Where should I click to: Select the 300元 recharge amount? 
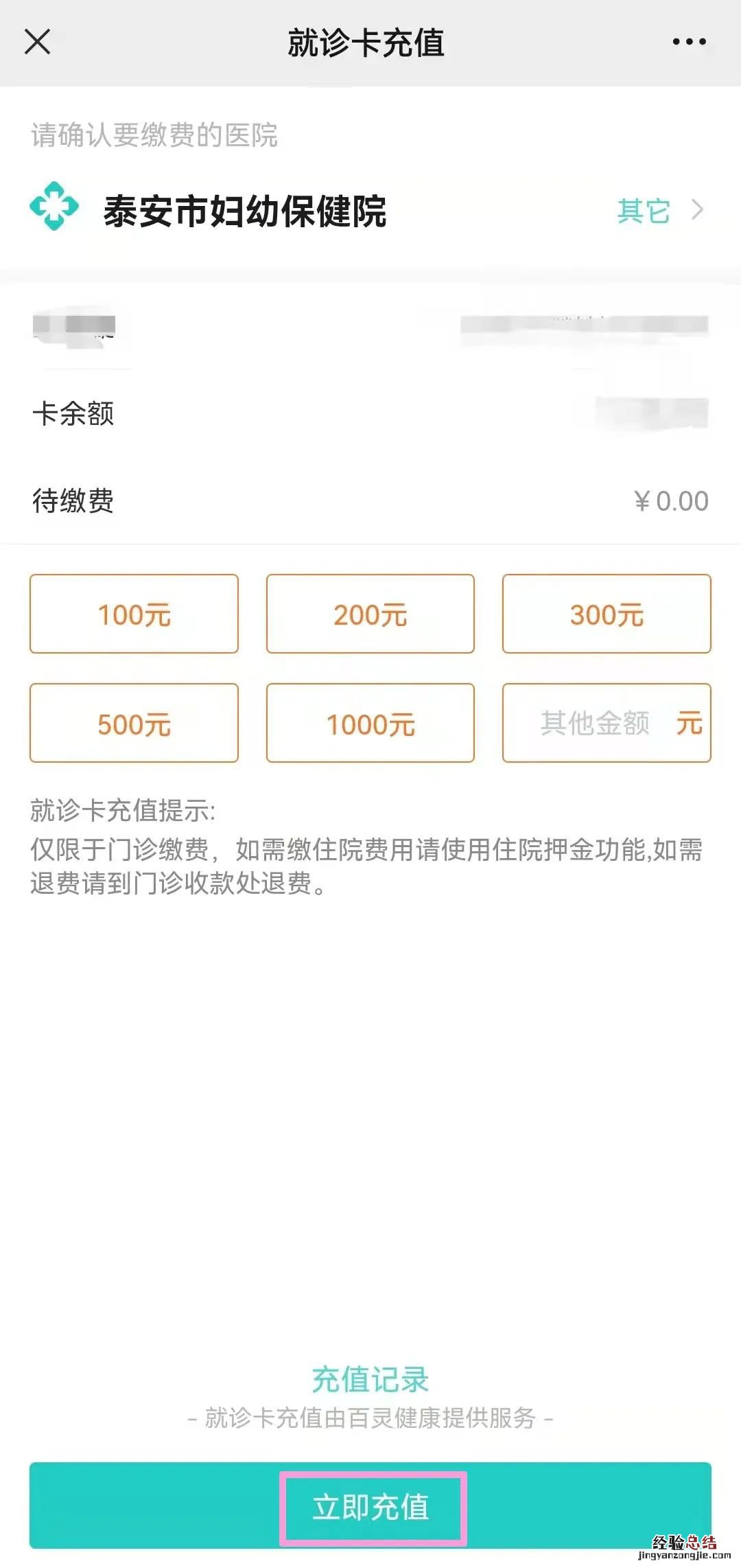pyautogui.click(x=607, y=614)
